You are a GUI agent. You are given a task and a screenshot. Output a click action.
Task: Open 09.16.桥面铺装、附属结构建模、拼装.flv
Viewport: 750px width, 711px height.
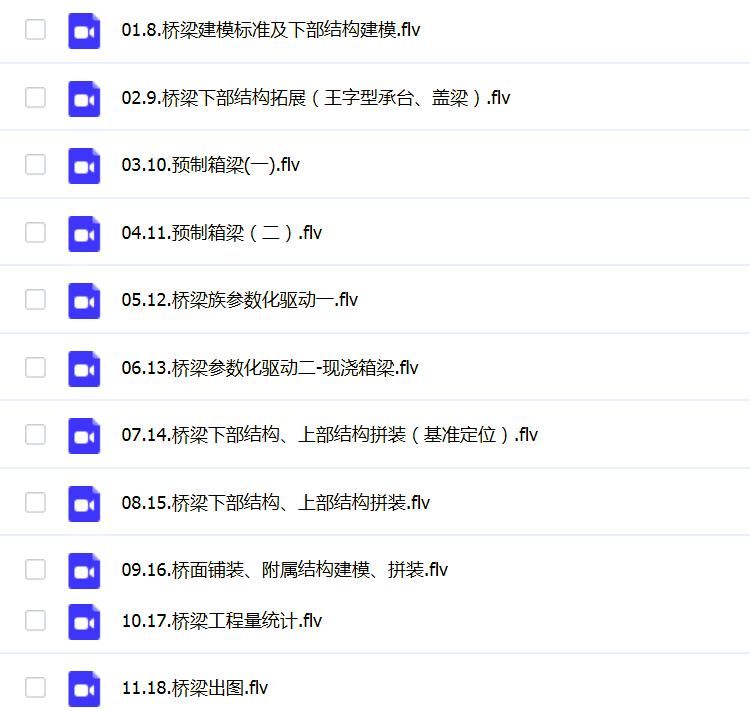[x=285, y=570]
